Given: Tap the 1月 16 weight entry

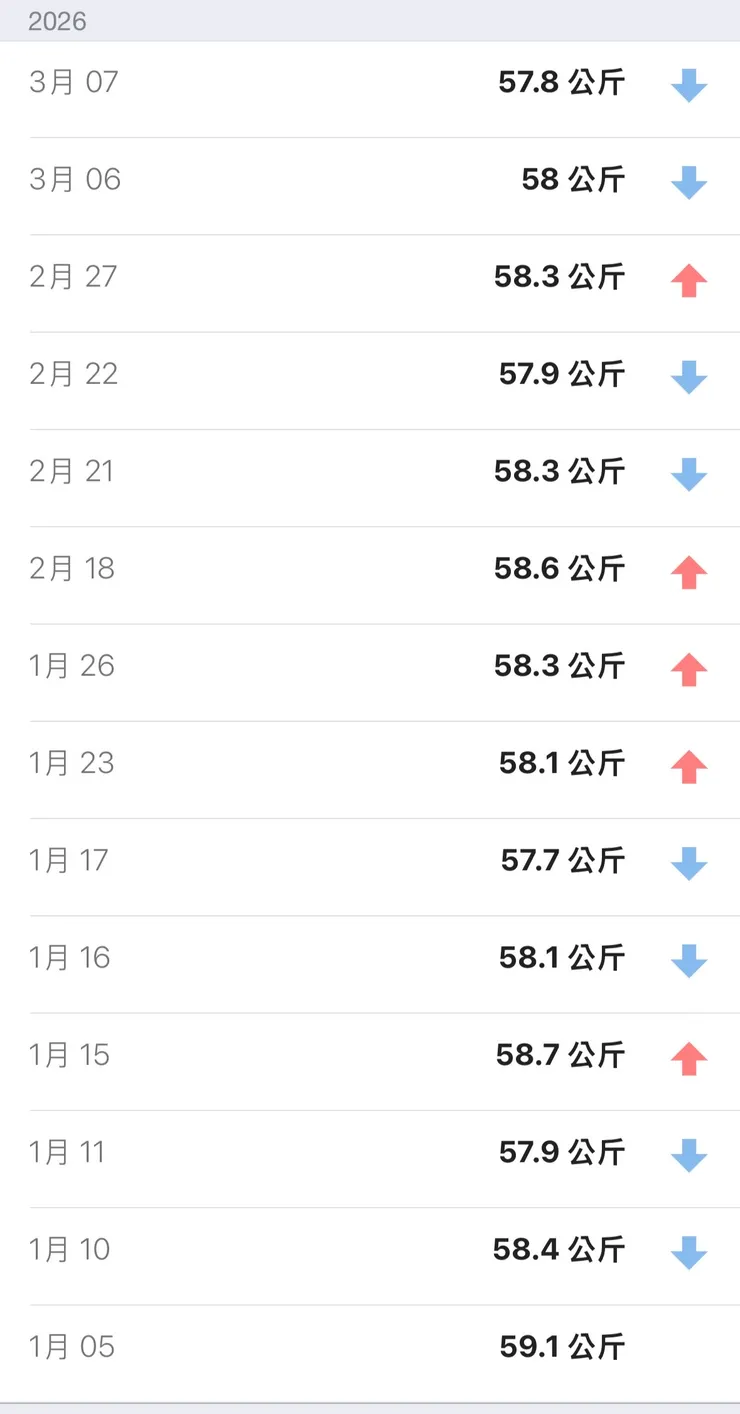Looking at the screenshot, I should pos(370,958).
